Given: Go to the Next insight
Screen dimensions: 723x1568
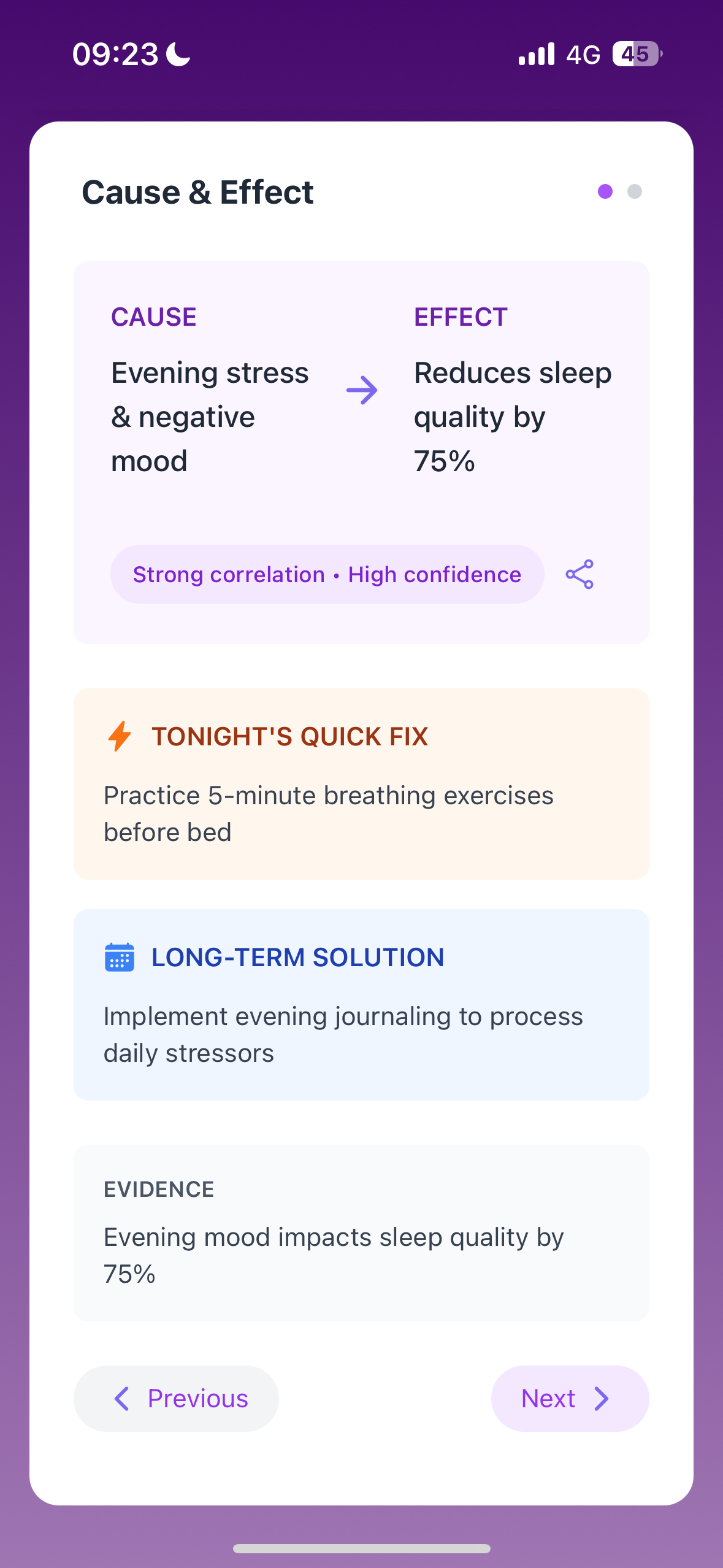Looking at the screenshot, I should click(x=570, y=1399).
